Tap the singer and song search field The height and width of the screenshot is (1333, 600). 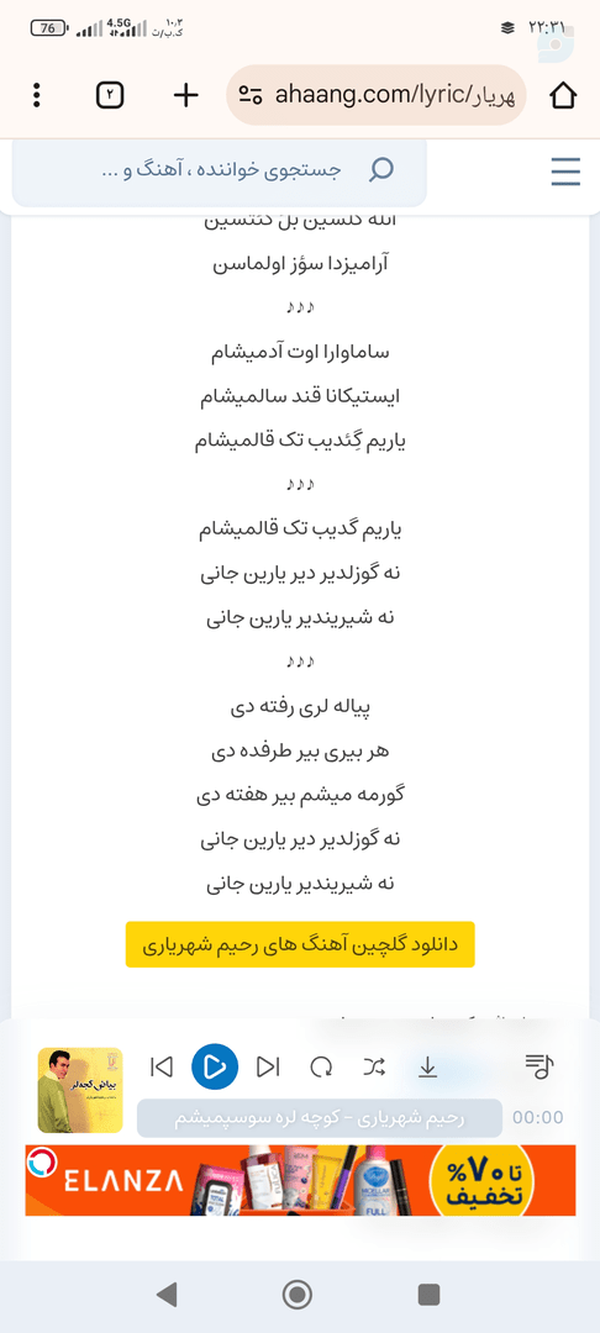219,170
